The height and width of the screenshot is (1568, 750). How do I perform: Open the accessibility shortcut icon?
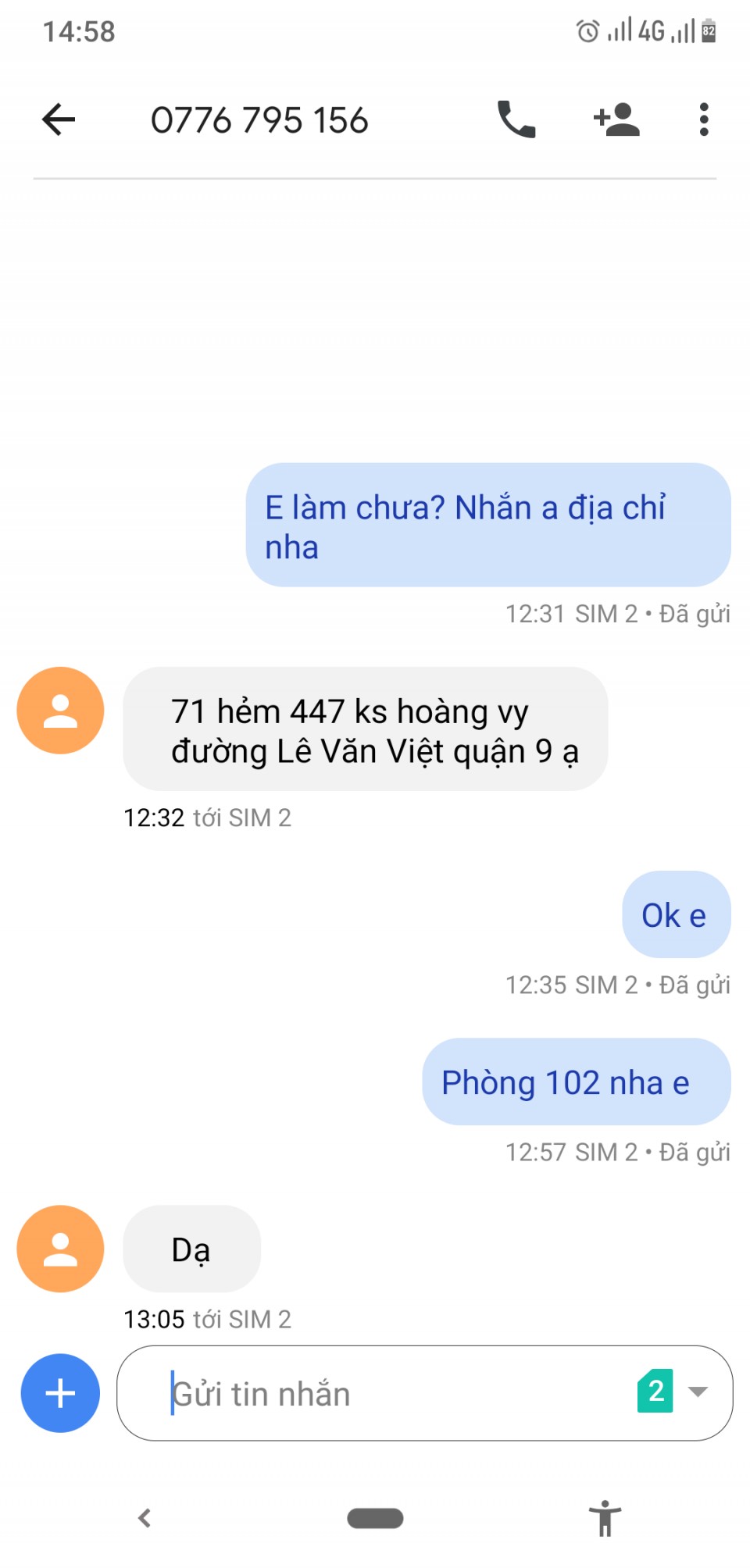point(605,1518)
